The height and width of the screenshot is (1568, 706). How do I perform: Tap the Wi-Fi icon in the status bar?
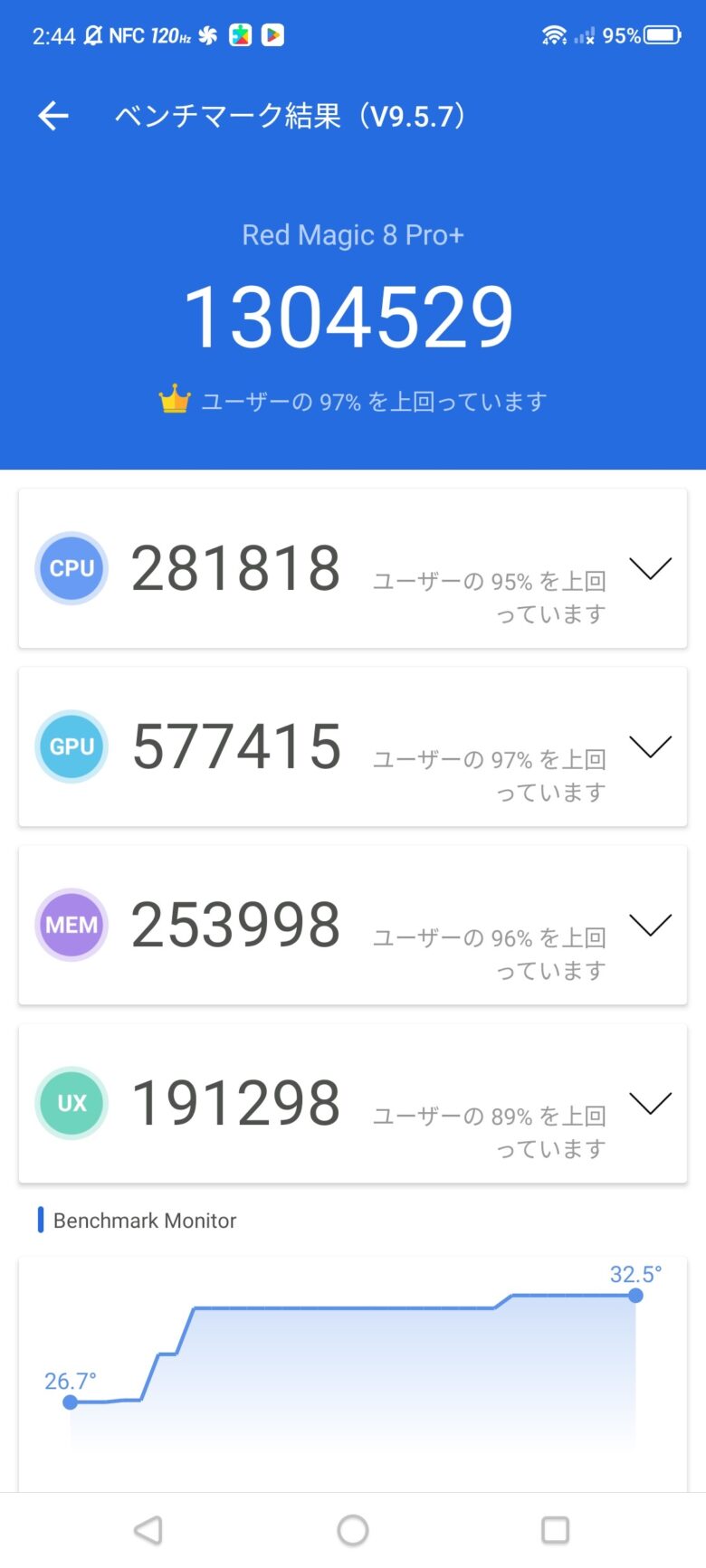click(554, 34)
